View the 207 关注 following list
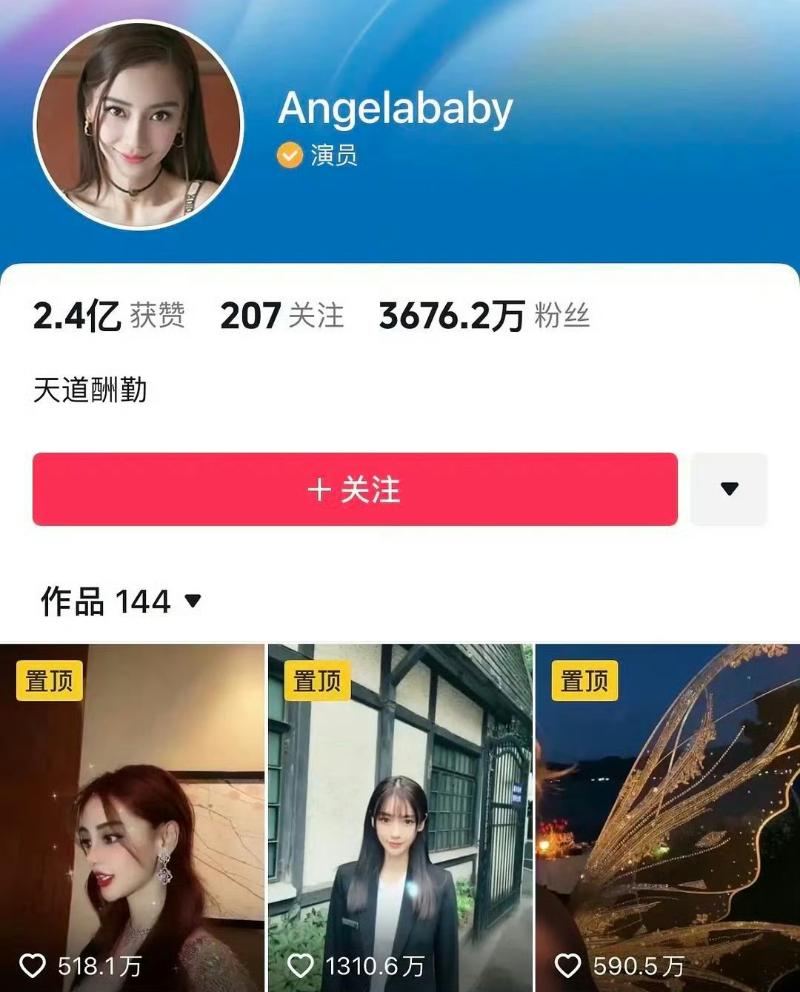The width and height of the screenshot is (800, 992). [x=281, y=317]
